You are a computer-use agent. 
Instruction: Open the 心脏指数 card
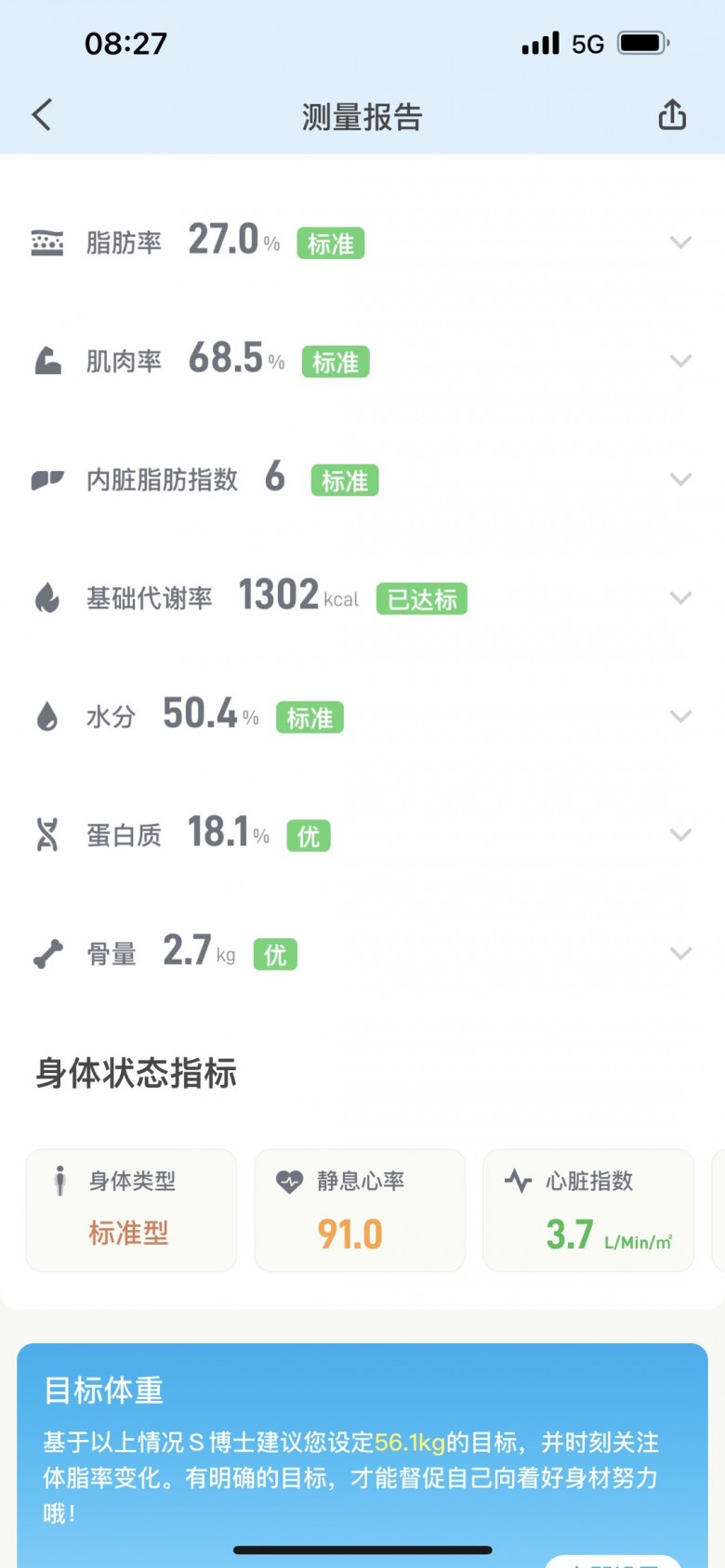click(x=588, y=1209)
